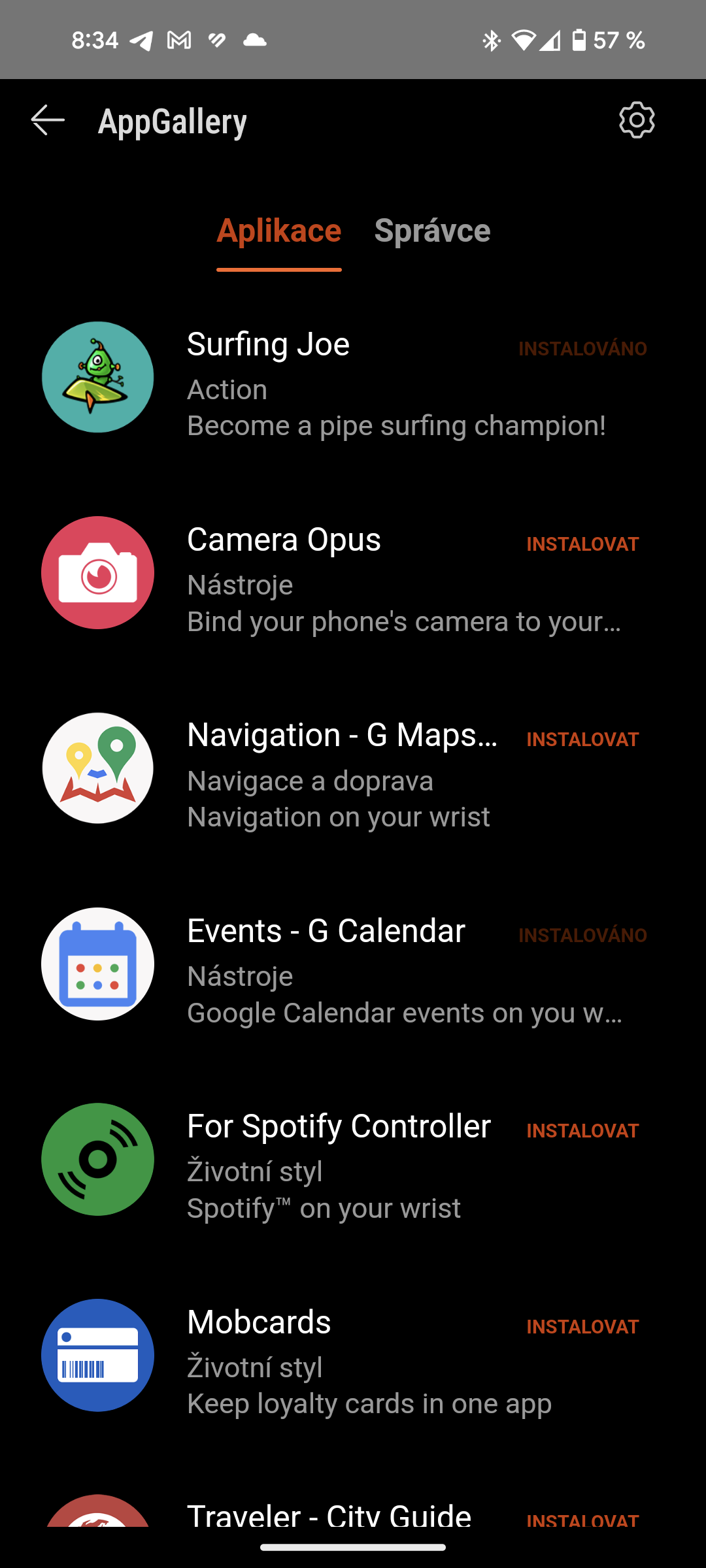Image resolution: width=706 pixels, height=1568 pixels.
Task: Select the For Spotify Controller icon
Action: 97,1160
